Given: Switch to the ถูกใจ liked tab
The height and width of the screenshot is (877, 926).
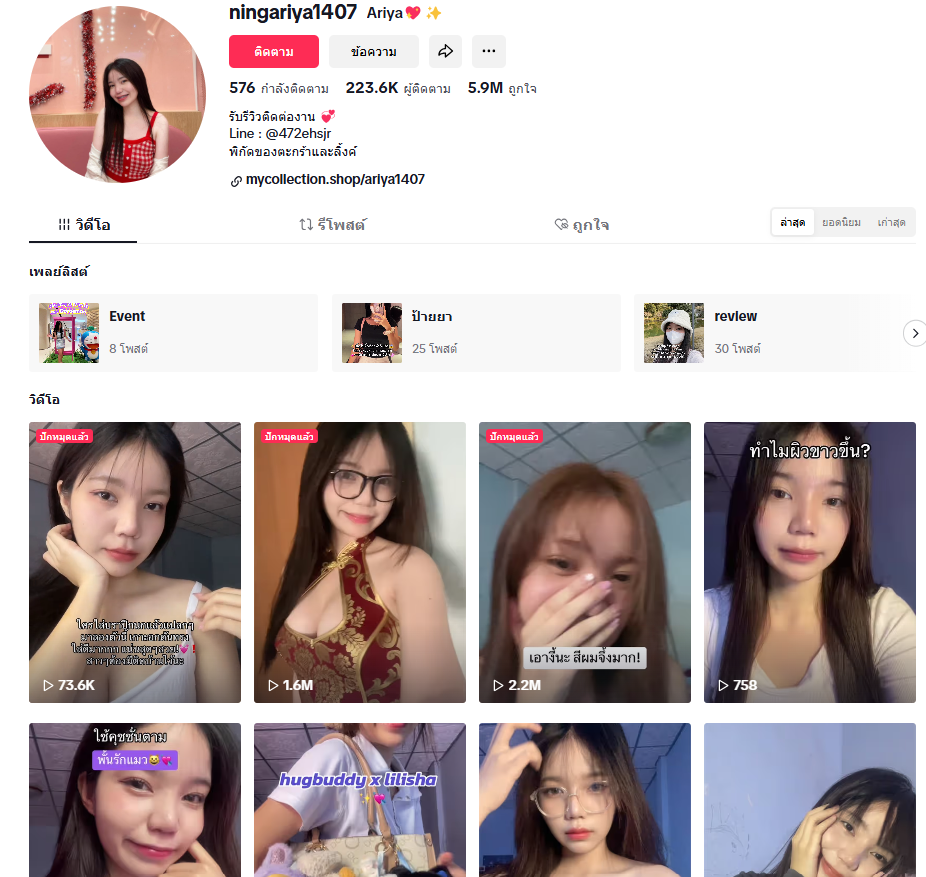Looking at the screenshot, I should tap(581, 225).
